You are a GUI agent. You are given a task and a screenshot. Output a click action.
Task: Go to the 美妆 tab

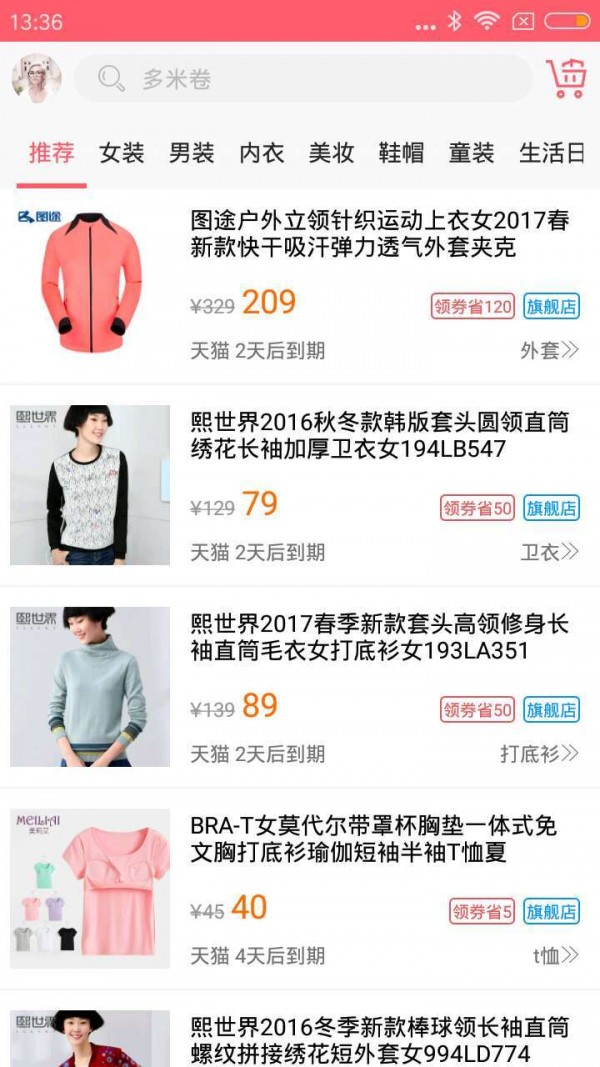pos(331,153)
